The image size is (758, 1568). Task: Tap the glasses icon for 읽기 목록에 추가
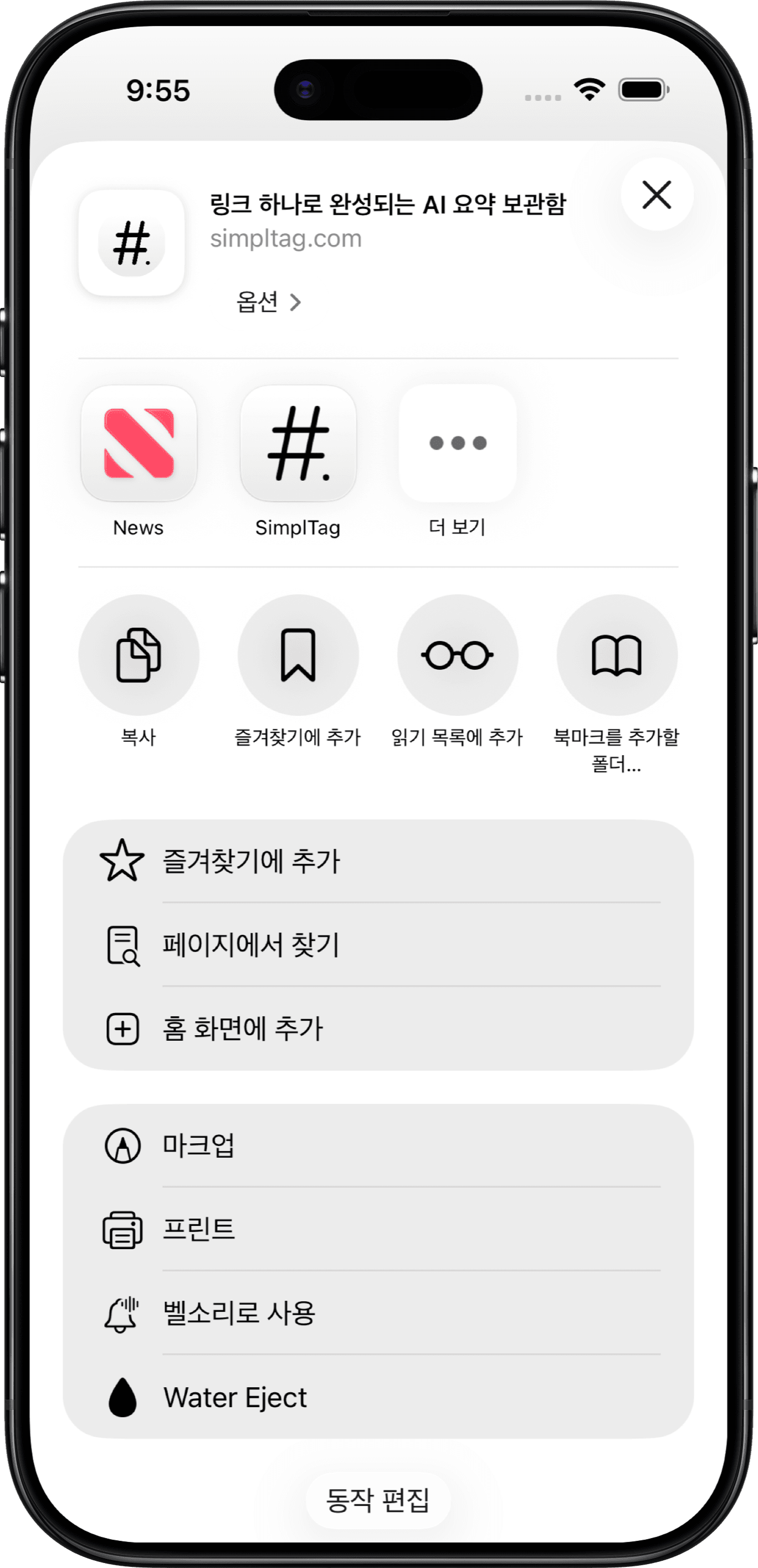point(456,653)
